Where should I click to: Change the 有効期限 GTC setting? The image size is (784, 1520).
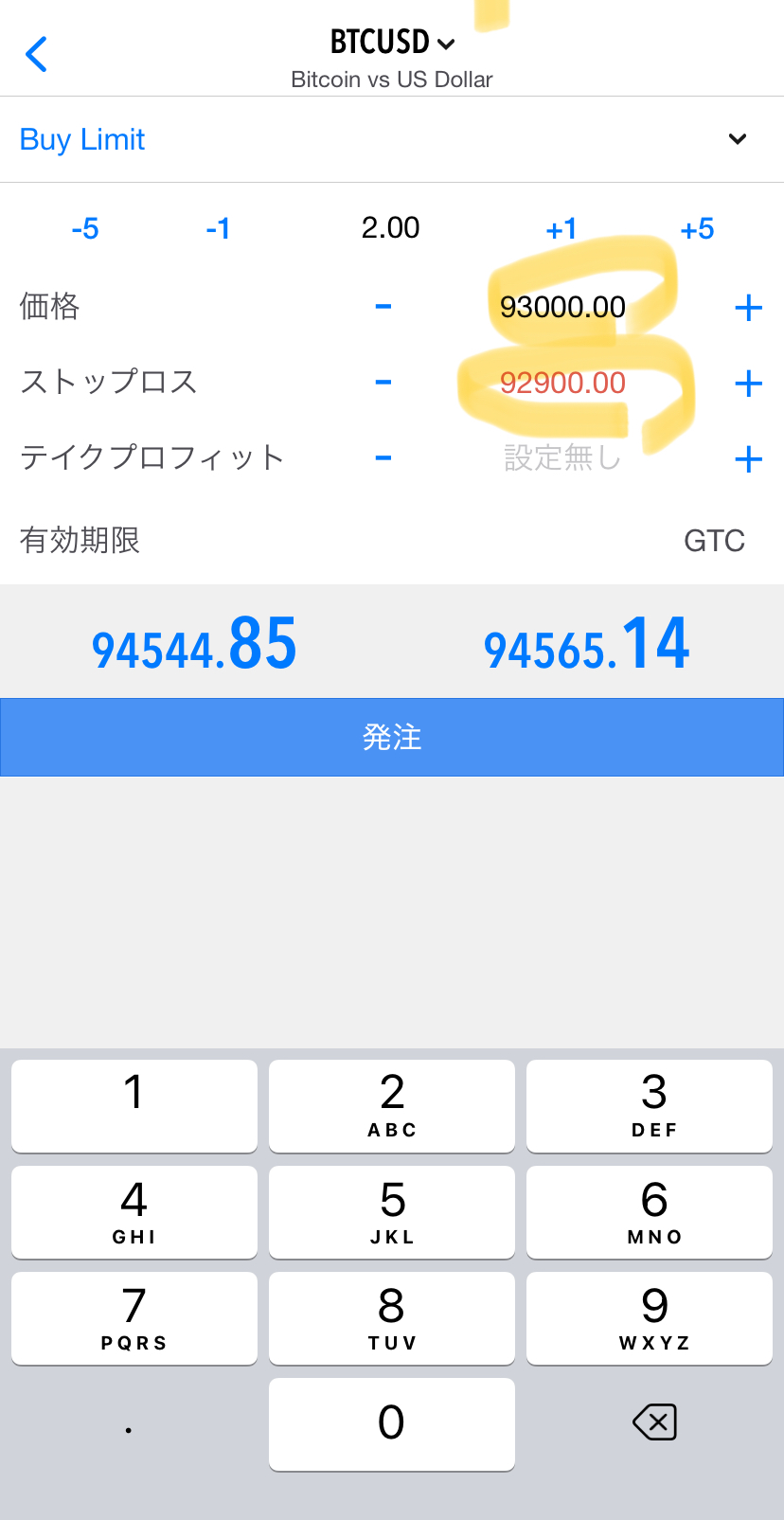point(714,541)
